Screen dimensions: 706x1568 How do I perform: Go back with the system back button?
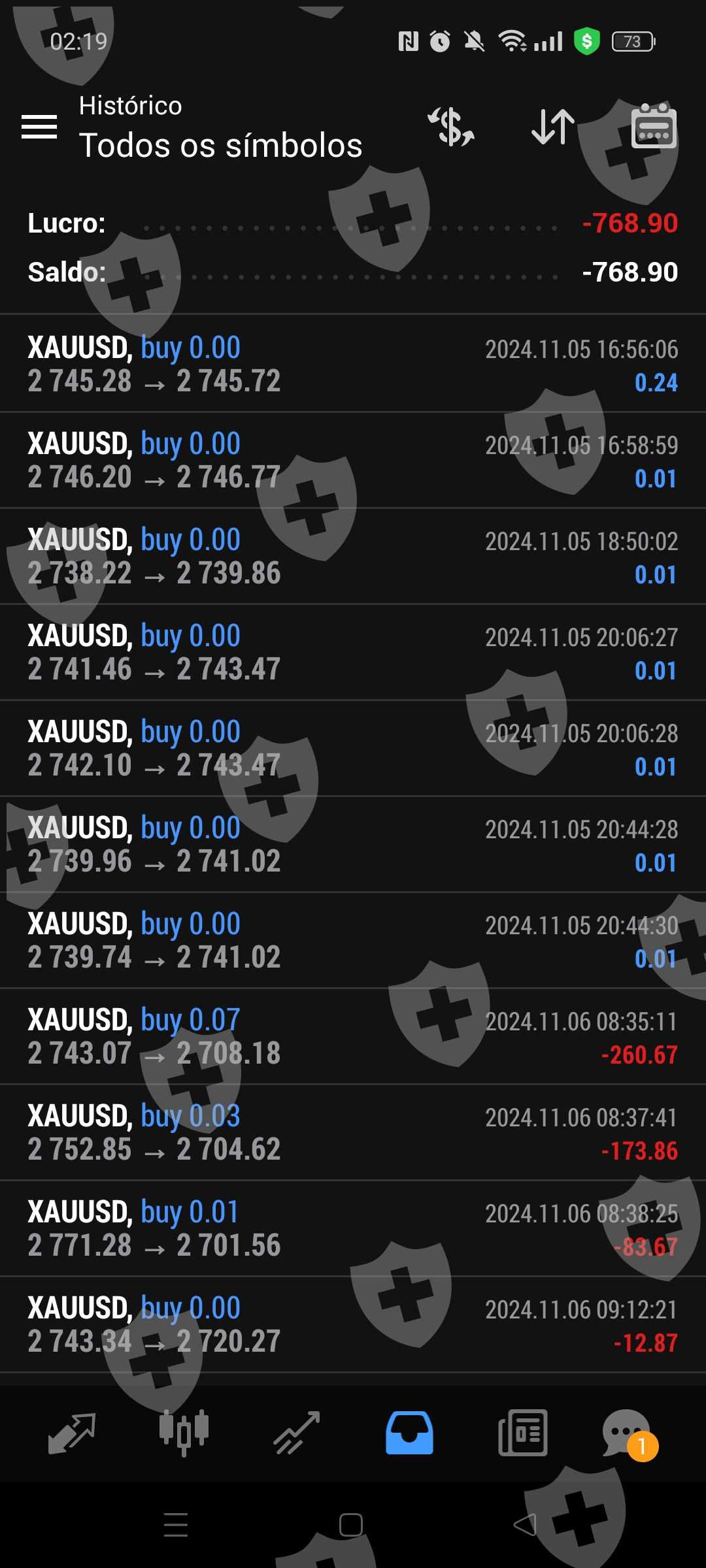[525, 1525]
